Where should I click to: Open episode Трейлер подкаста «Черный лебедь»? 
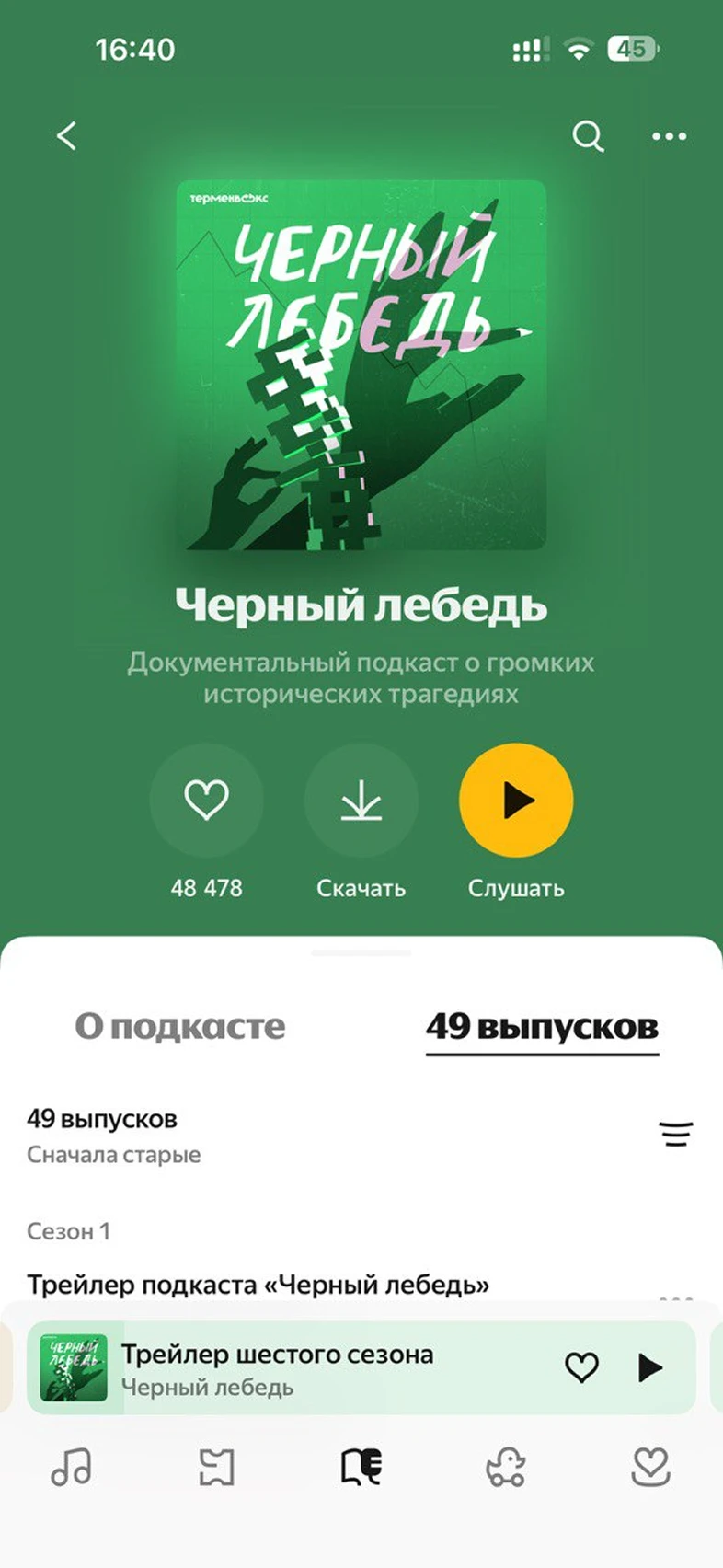tap(258, 1285)
